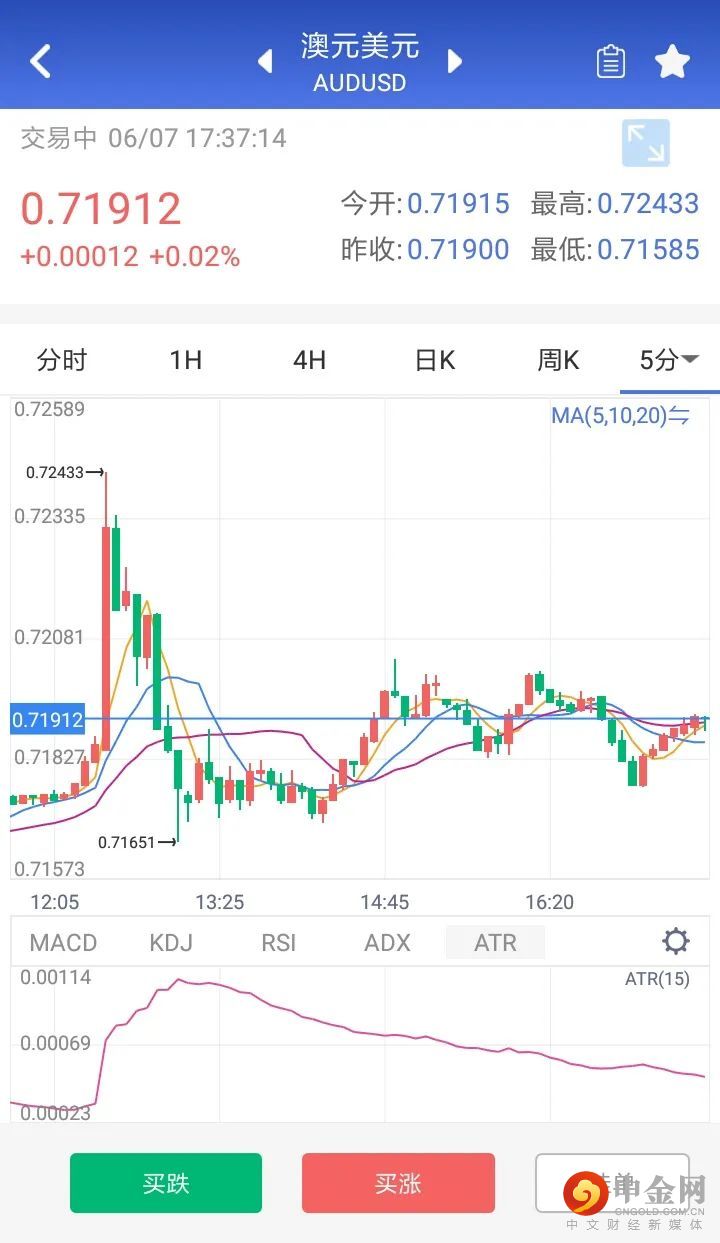Select the MACD indicator

pos(63,942)
